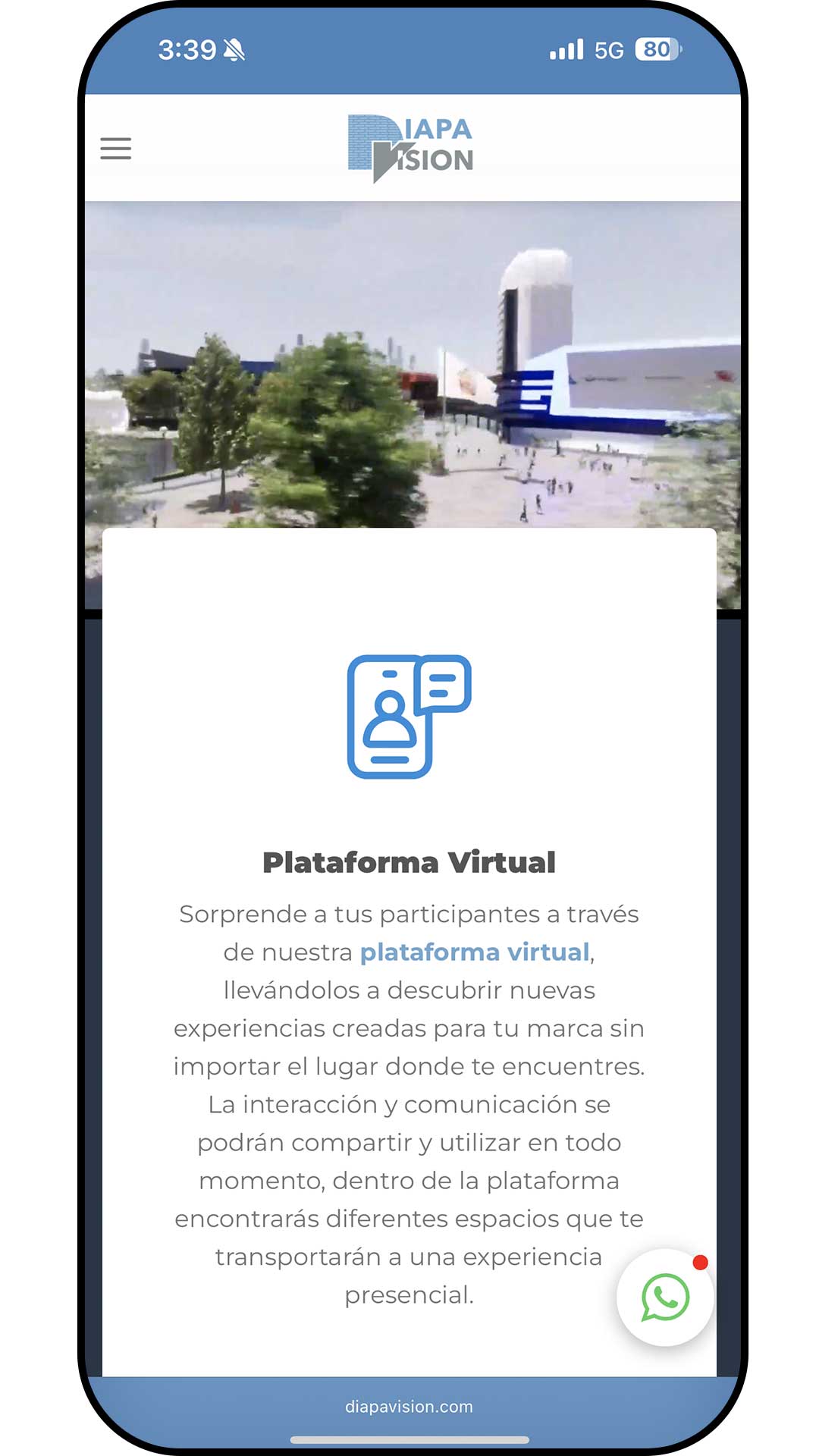
Task: Tap the diapavision.com address bar
Action: coord(409,1407)
